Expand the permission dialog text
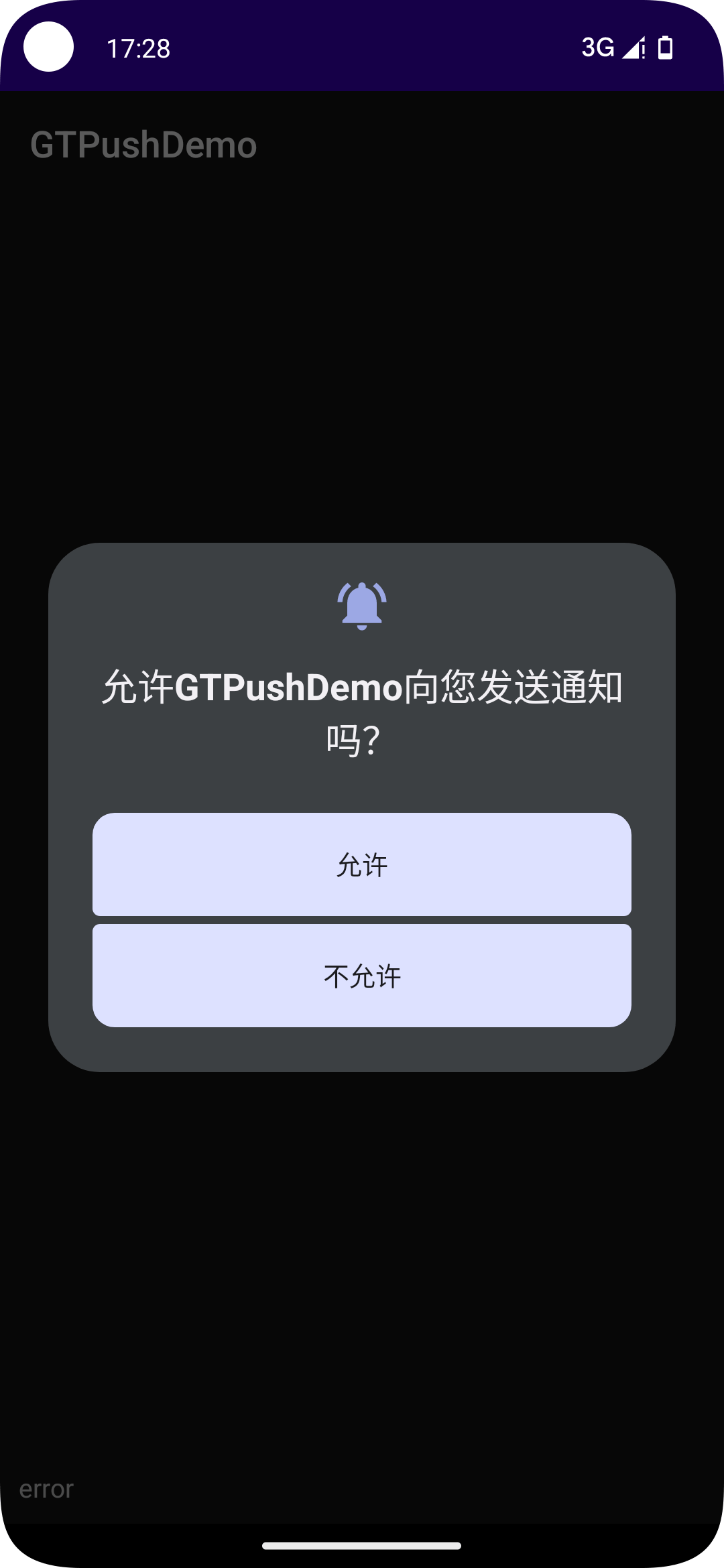The height and width of the screenshot is (1568, 724). tap(362, 710)
